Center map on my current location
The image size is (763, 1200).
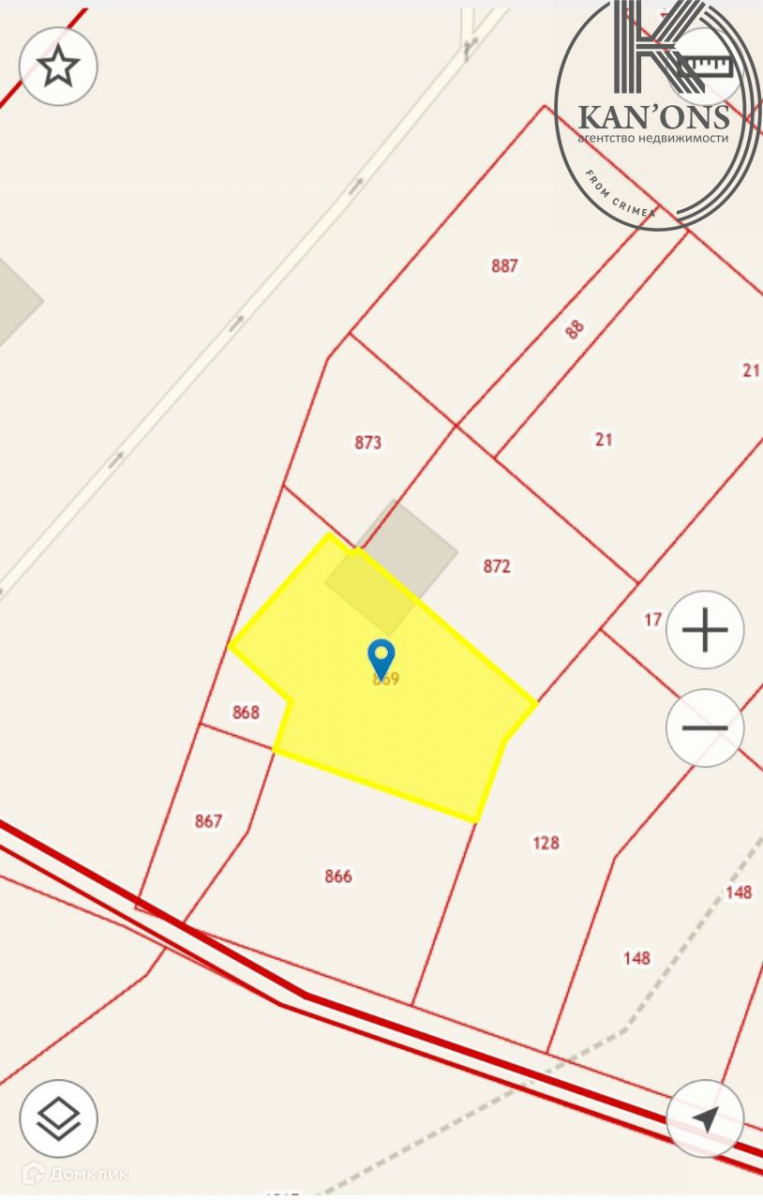(x=705, y=1119)
